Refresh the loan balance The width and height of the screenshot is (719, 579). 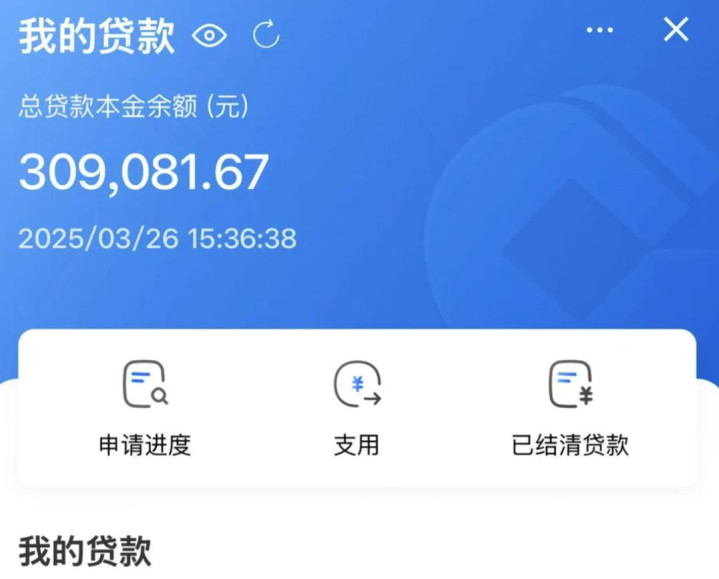(x=266, y=36)
